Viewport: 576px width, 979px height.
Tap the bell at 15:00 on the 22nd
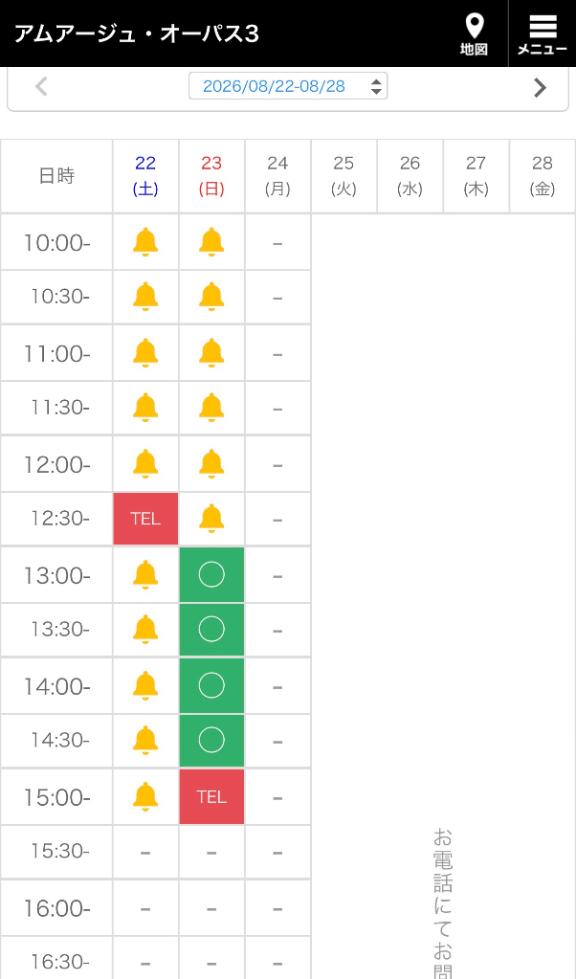145,797
